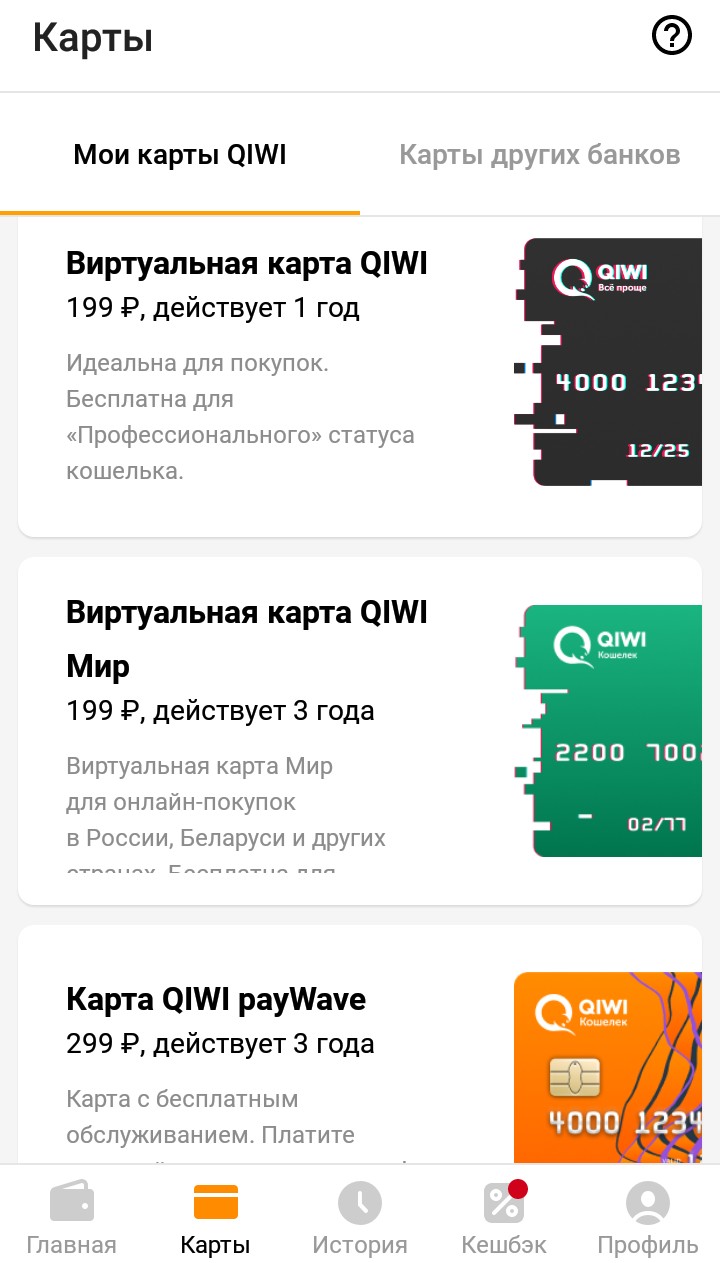Open the Профиль tab
The width and height of the screenshot is (720, 1263).
(647, 1217)
